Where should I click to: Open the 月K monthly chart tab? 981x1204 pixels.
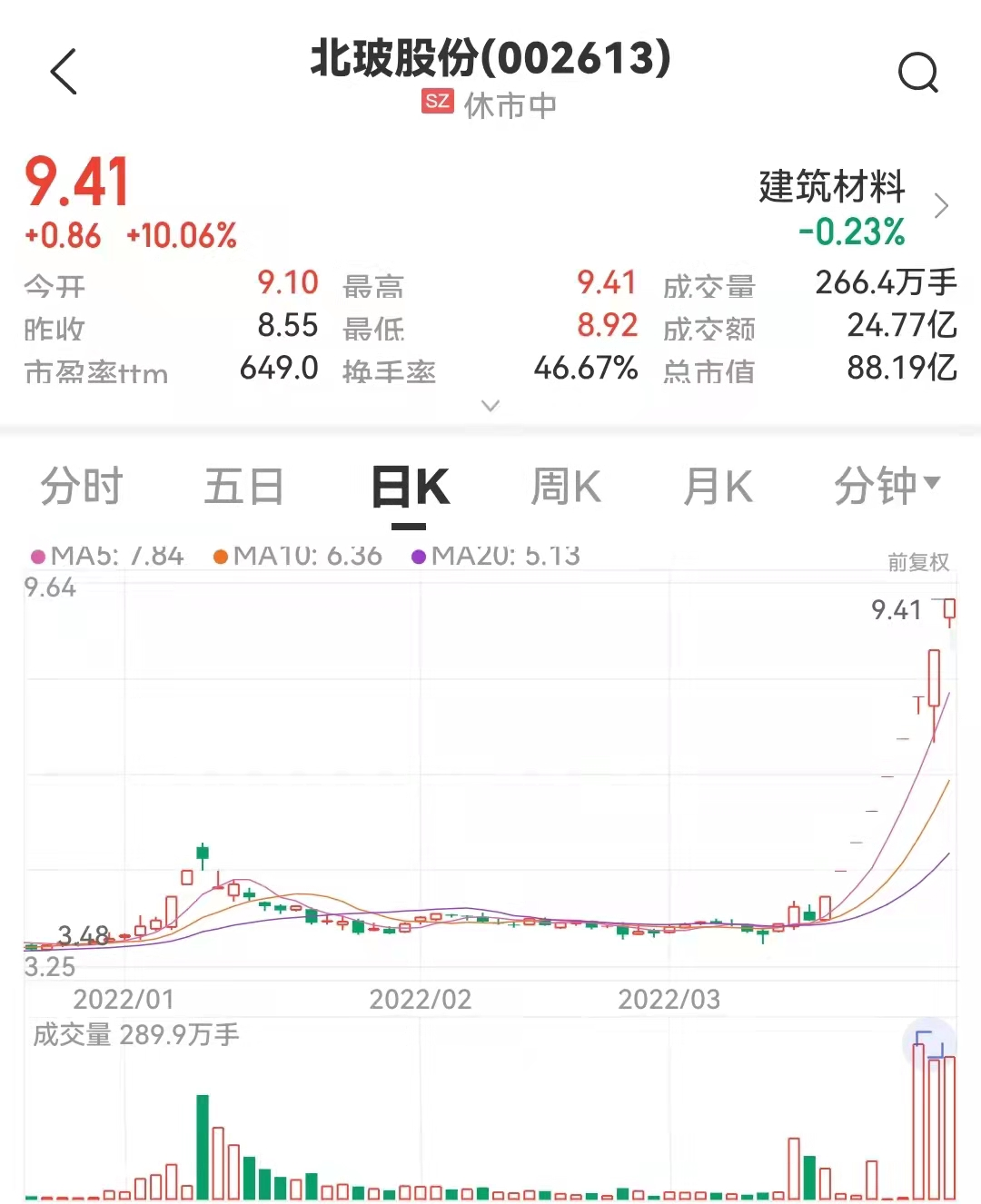717,487
